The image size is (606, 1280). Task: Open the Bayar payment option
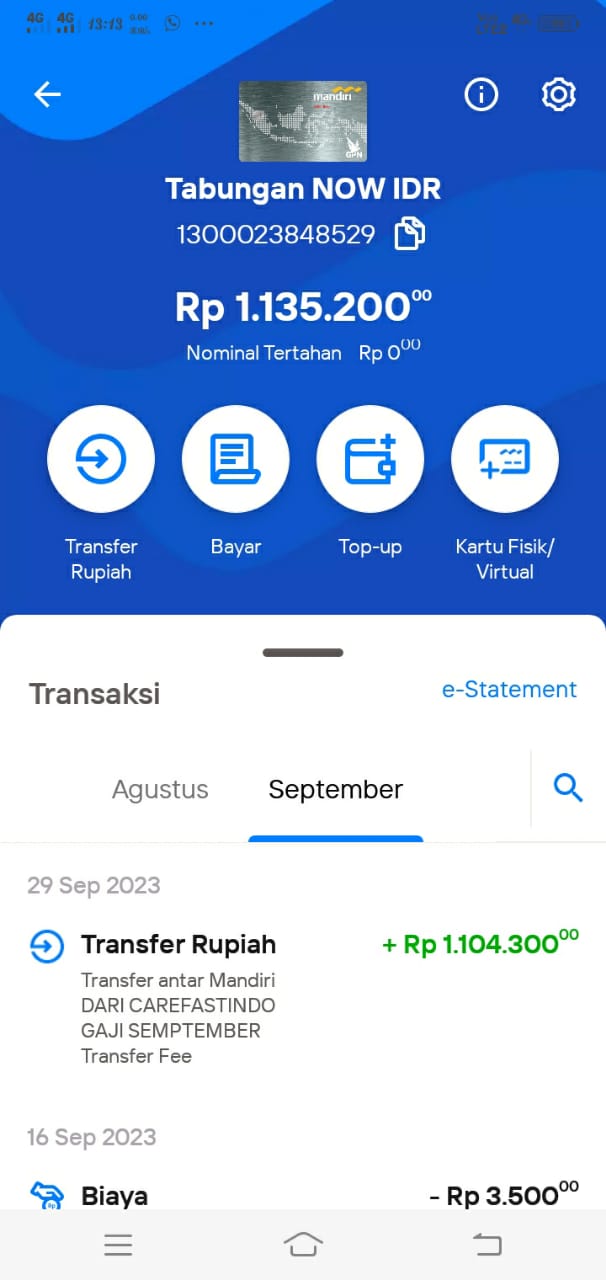236,459
